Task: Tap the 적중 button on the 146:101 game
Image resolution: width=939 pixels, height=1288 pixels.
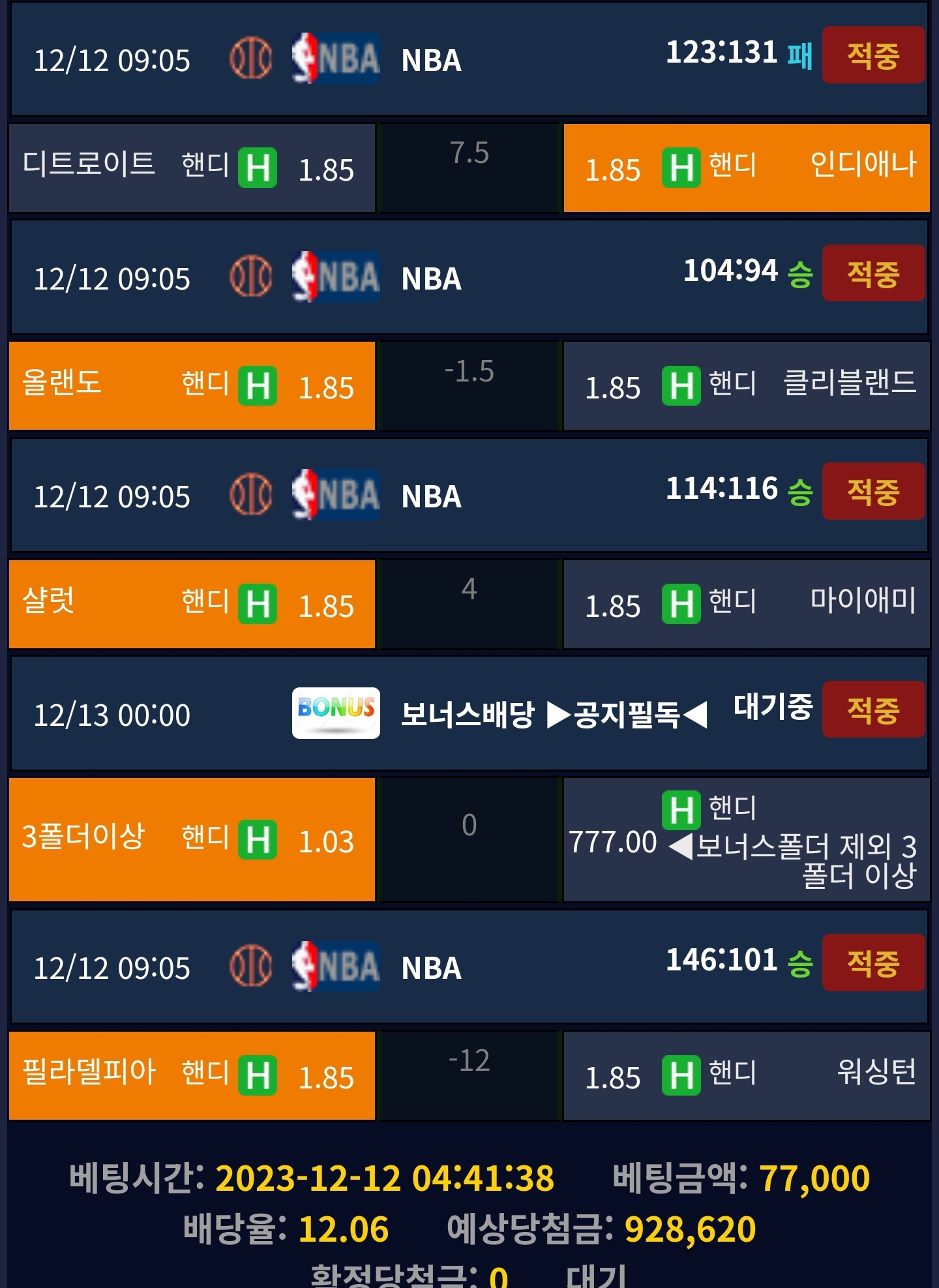Action: click(873, 962)
